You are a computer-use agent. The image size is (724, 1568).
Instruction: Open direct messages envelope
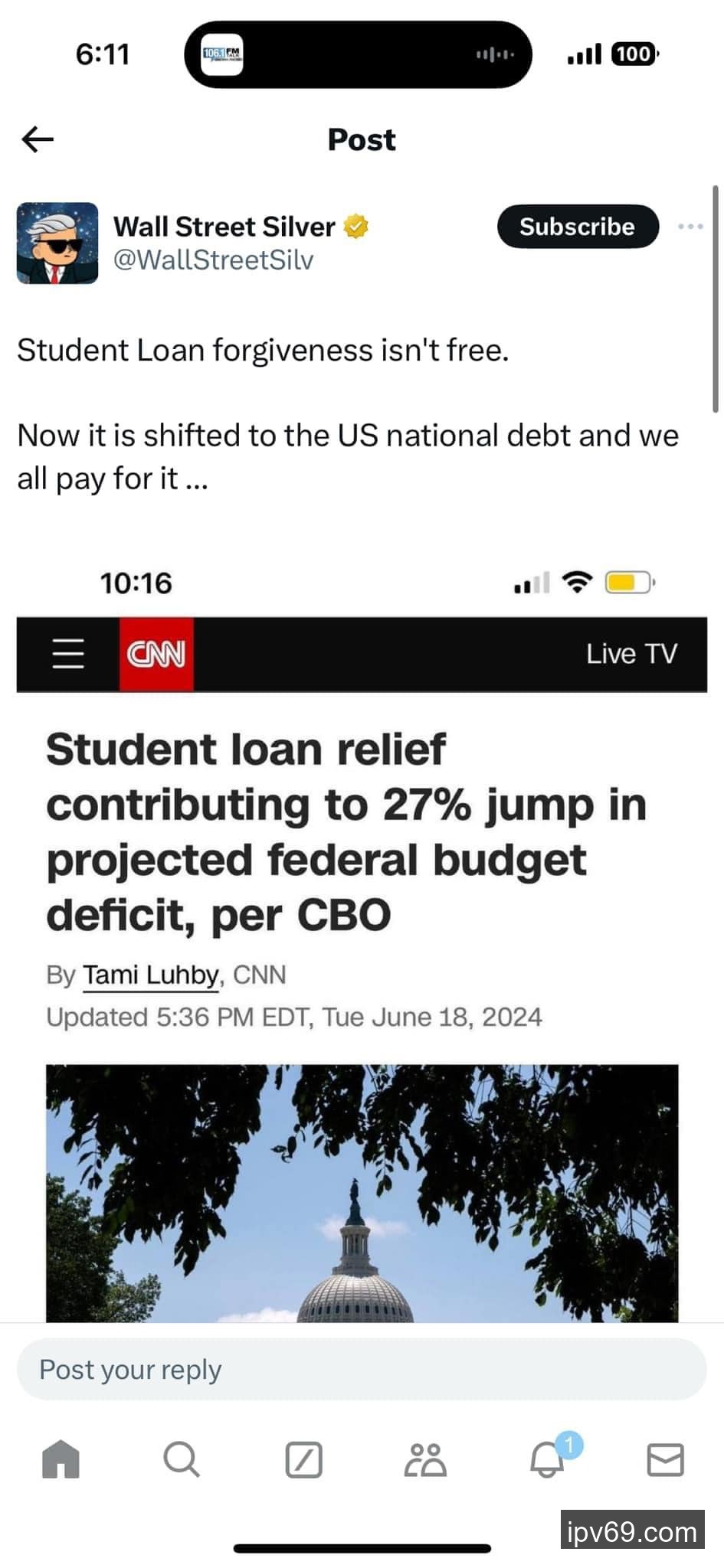point(665,1459)
